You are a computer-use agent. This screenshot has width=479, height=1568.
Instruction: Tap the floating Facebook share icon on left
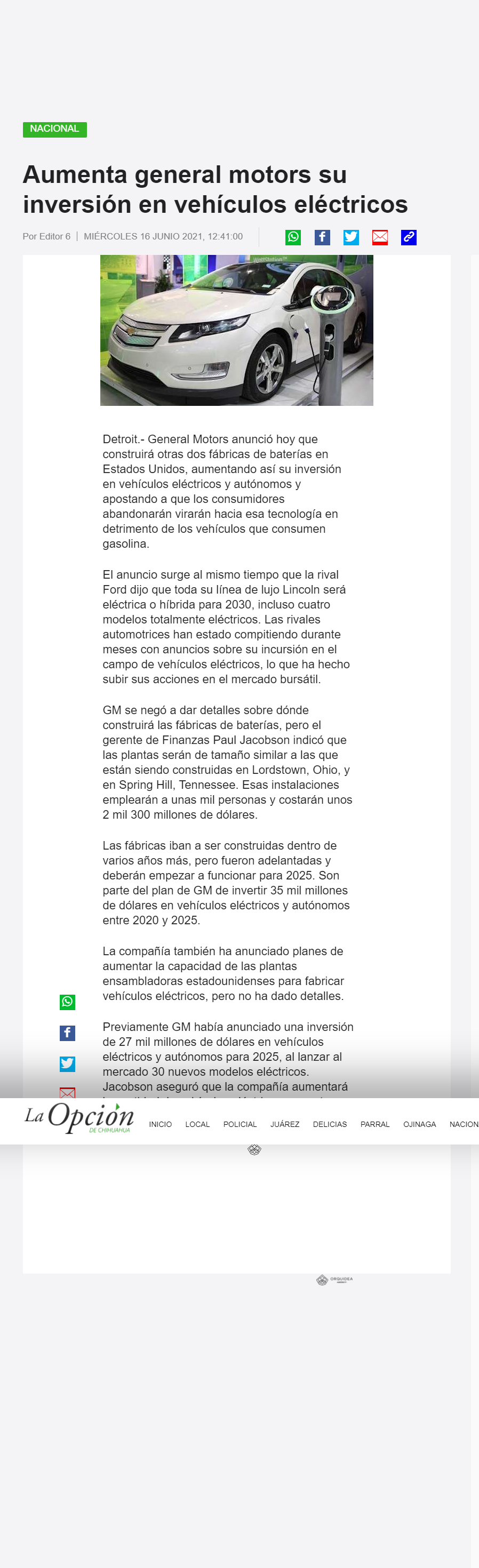(x=68, y=1033)
